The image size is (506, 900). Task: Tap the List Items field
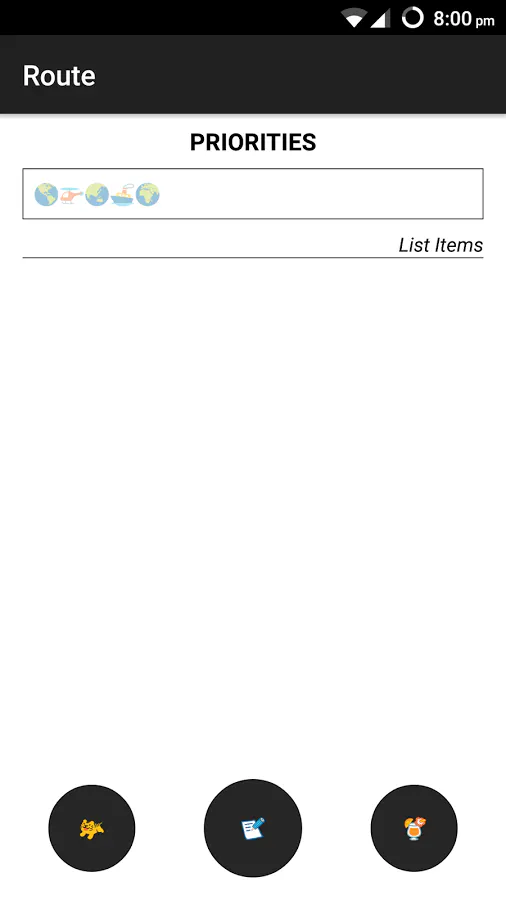coord(253,246)
